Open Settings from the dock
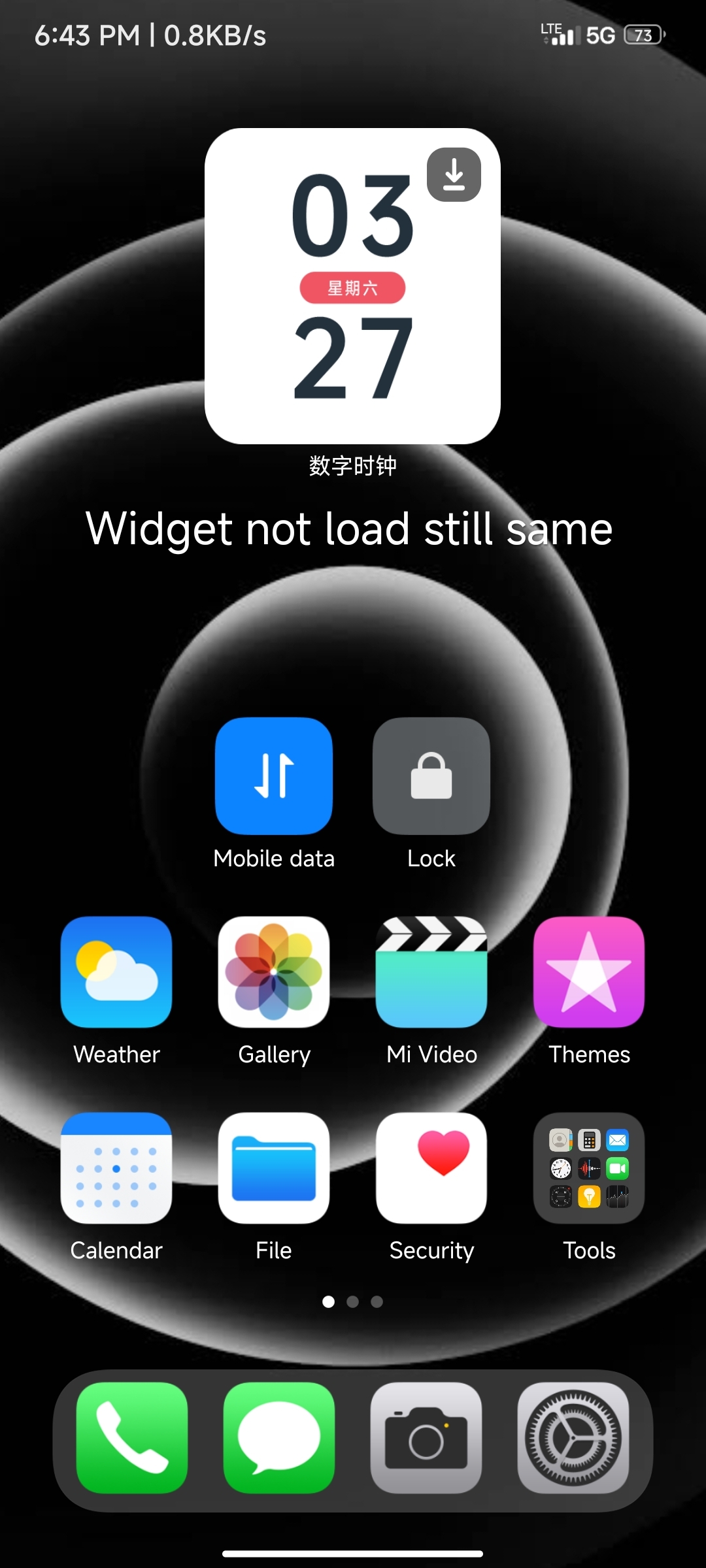706x1568 pixels. click(x=573, y=1437)
